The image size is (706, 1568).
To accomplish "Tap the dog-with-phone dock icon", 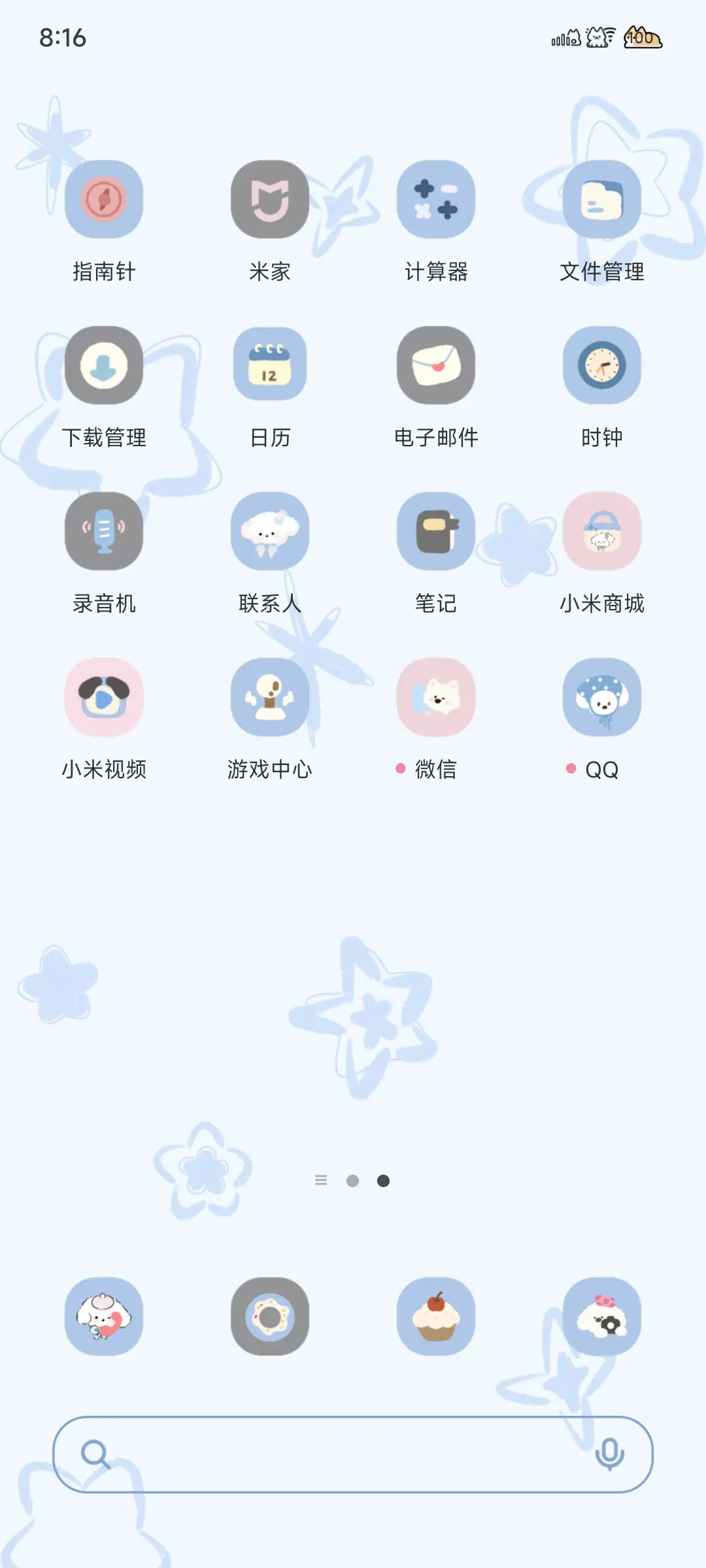I will coord(103,1317).
